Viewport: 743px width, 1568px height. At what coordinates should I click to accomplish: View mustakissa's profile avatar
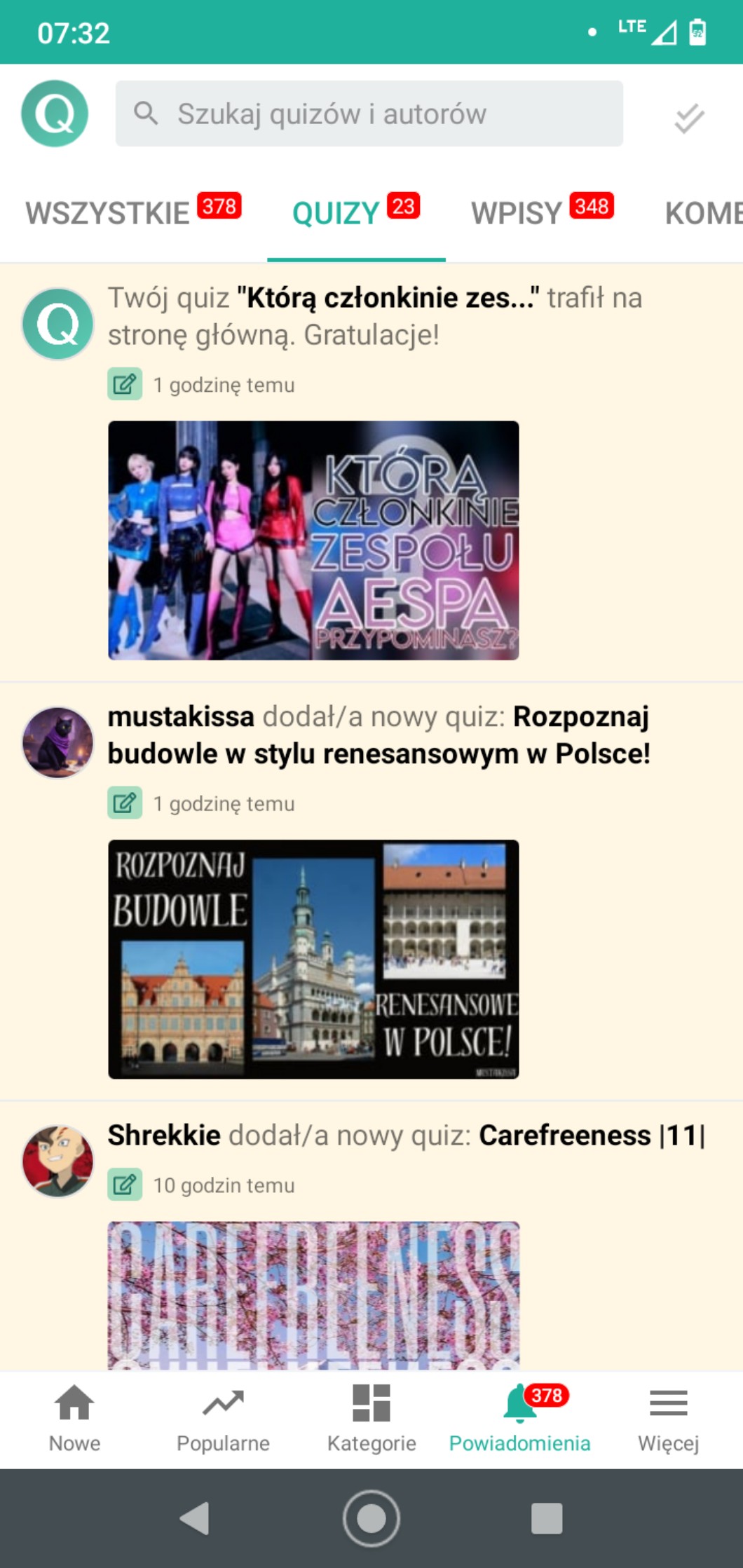57,742
